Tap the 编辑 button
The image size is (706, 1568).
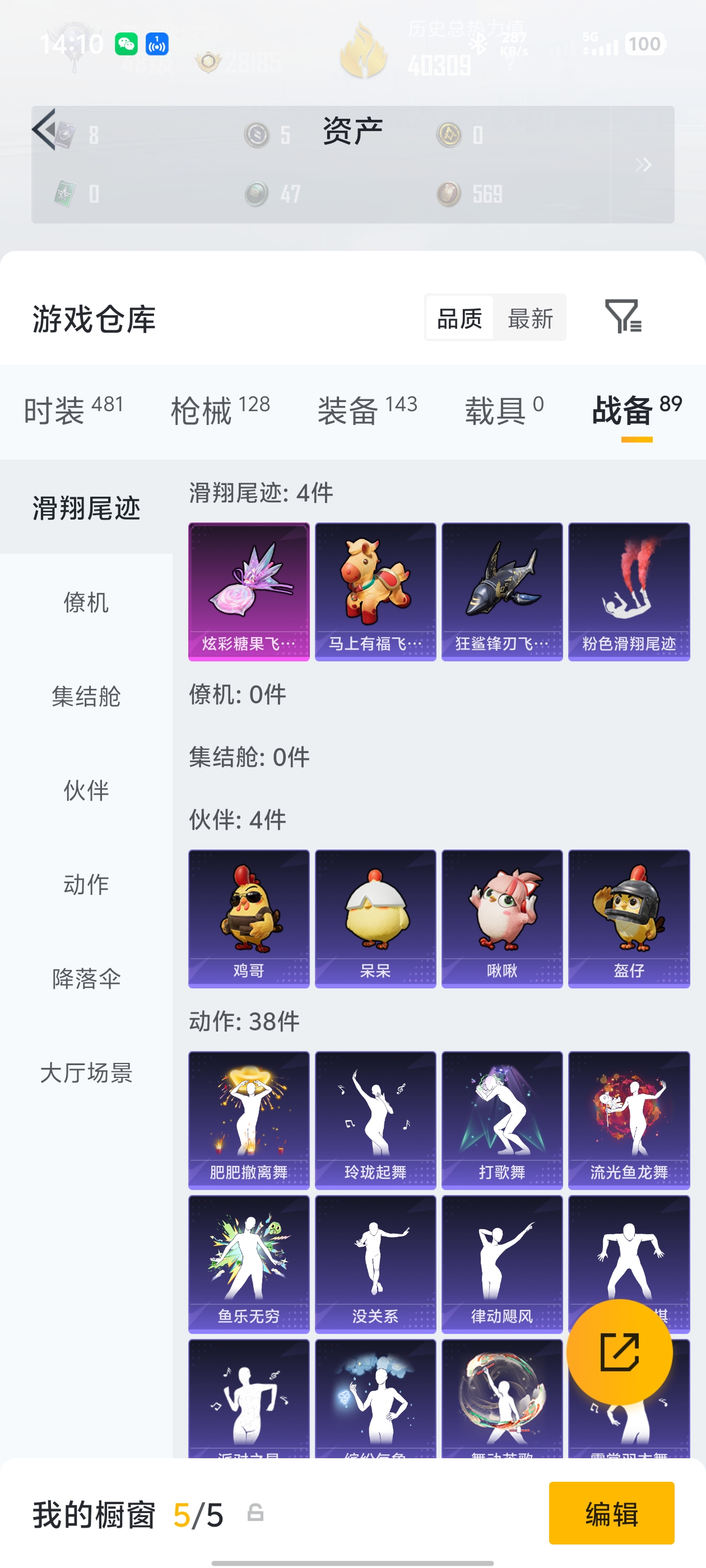click(612, 1517)
